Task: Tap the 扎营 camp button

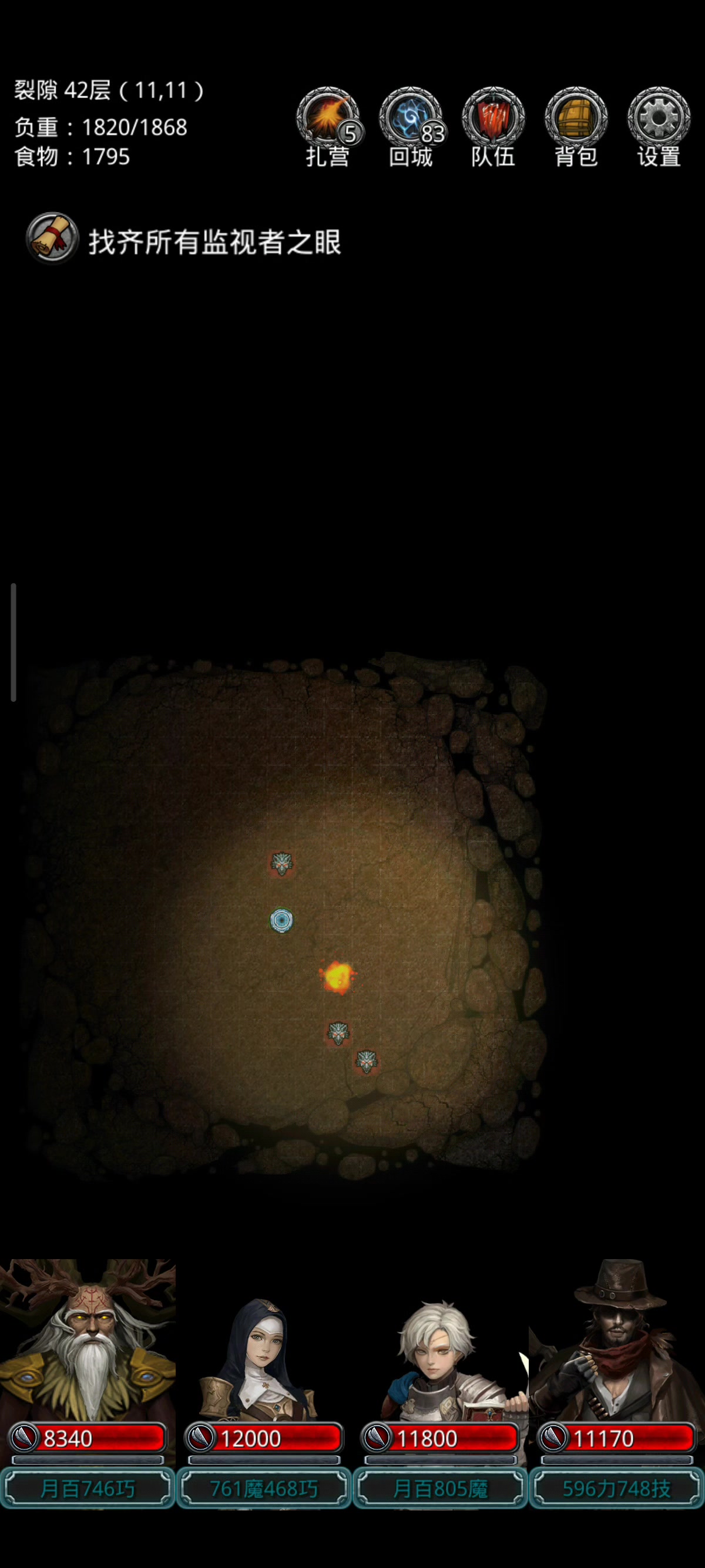Action: point(328,127)
